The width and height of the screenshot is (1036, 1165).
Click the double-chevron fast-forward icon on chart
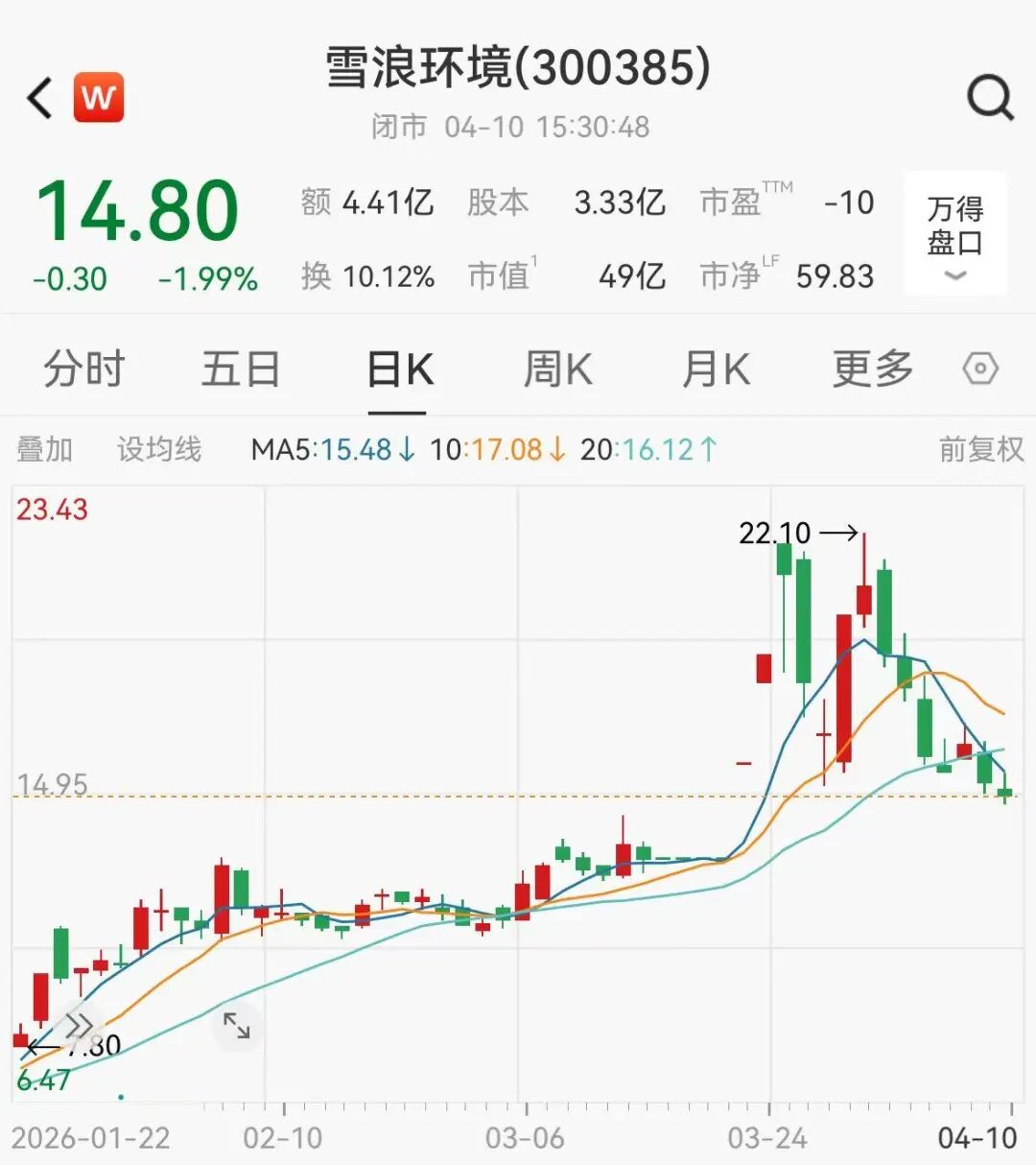(79, 1025)
